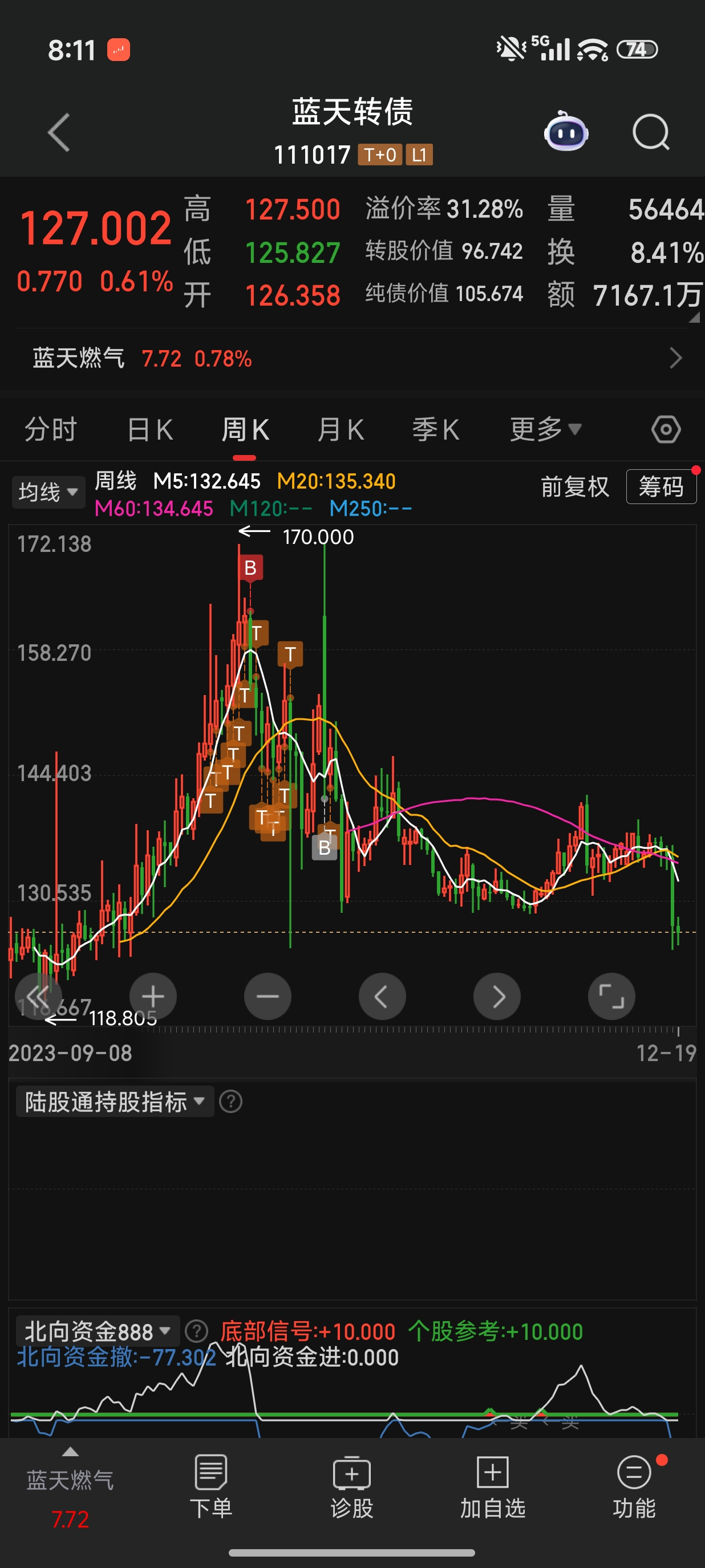This screenshot has height=1568, width=705.
Task: Change the 前复权 adjustment setting
Action: tap(574, 487)
